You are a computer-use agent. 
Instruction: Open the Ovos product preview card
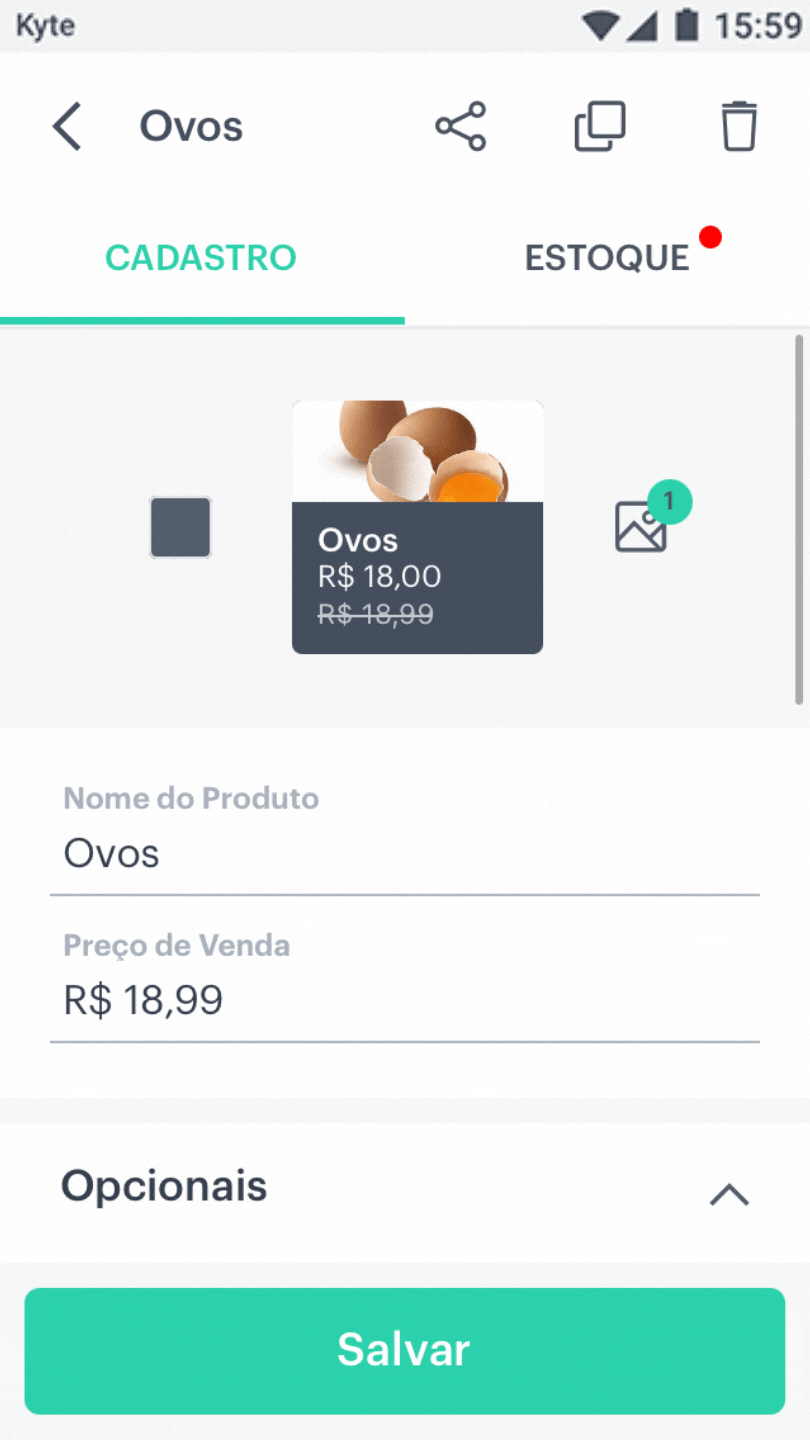click(418, 527)
